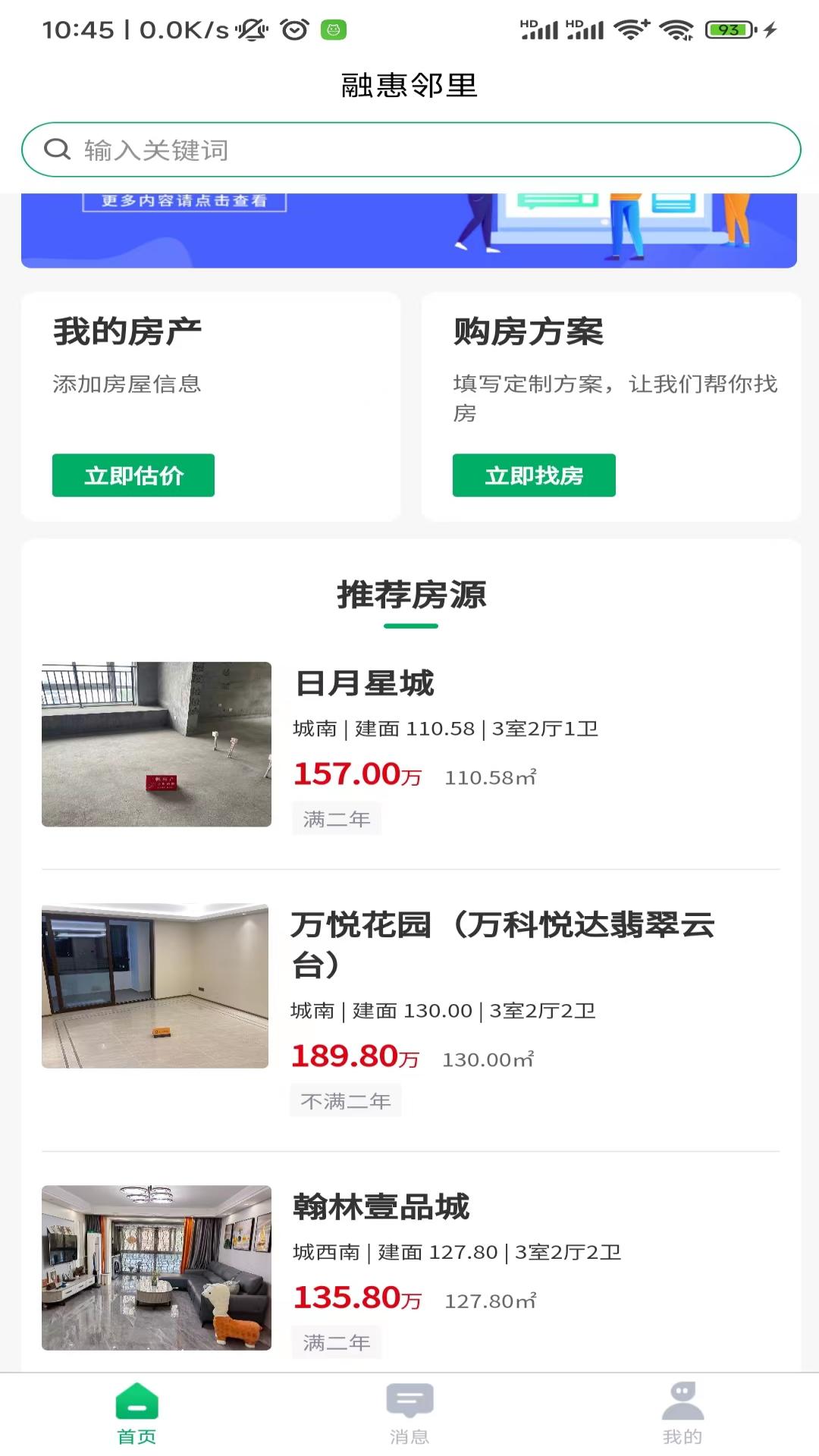Open the 日月星城 listing

click(x=410, y=747)
